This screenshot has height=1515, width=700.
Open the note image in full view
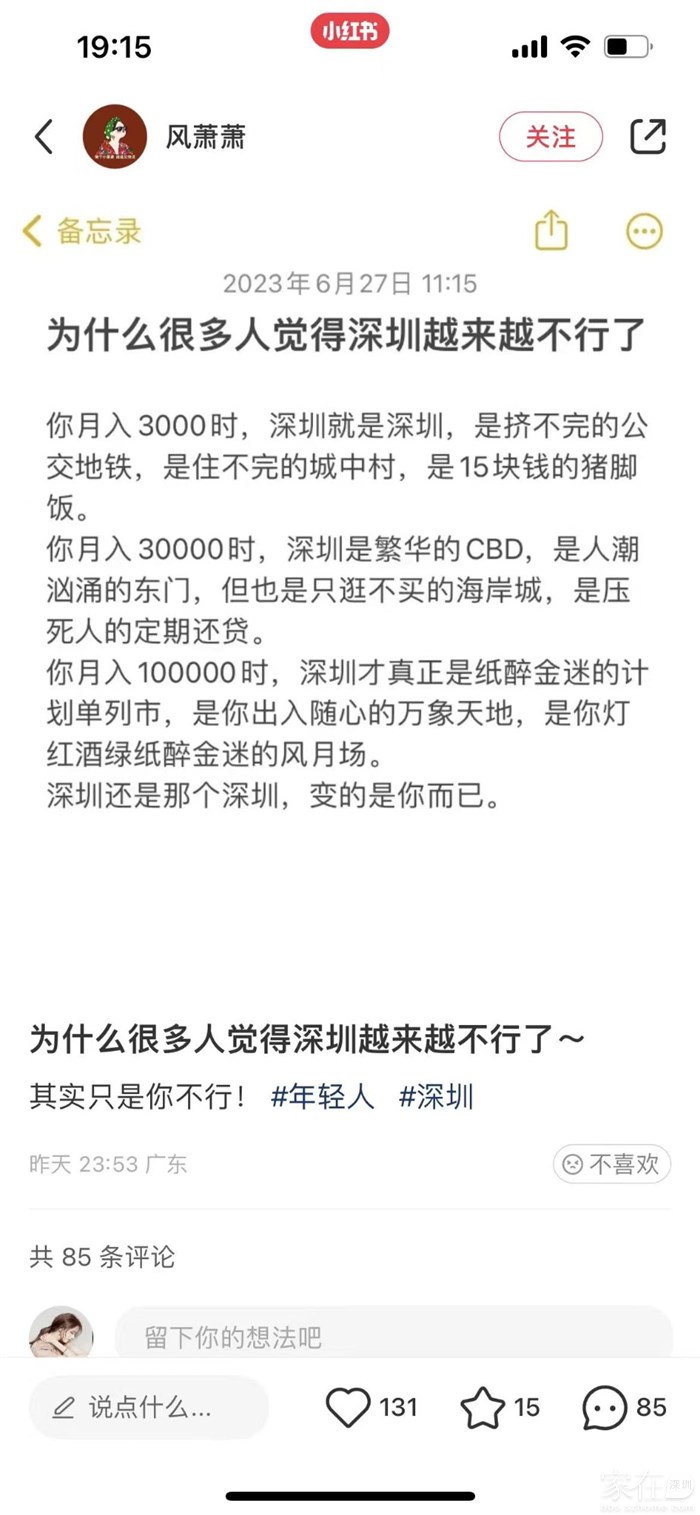point(350,600)
